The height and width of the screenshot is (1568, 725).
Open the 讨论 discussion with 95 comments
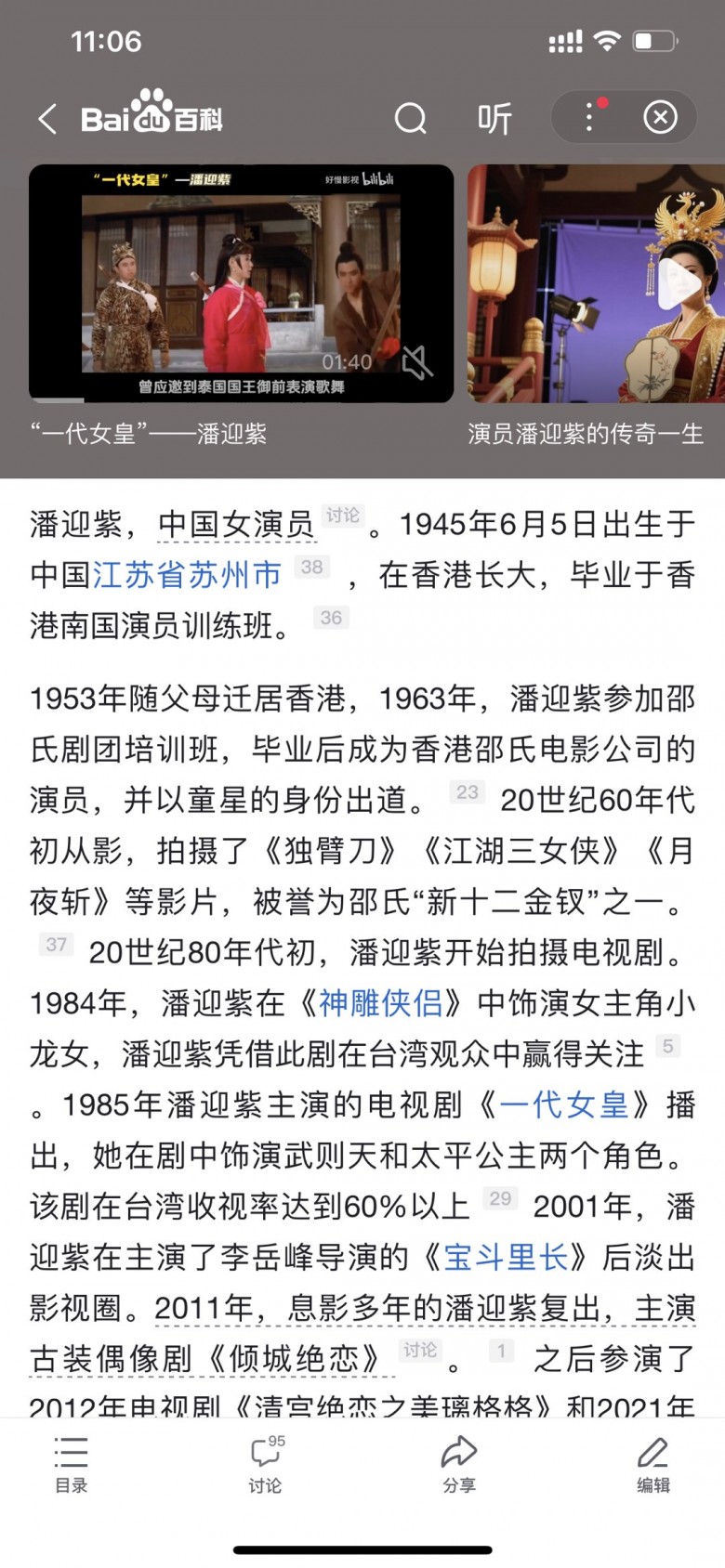266,1464
